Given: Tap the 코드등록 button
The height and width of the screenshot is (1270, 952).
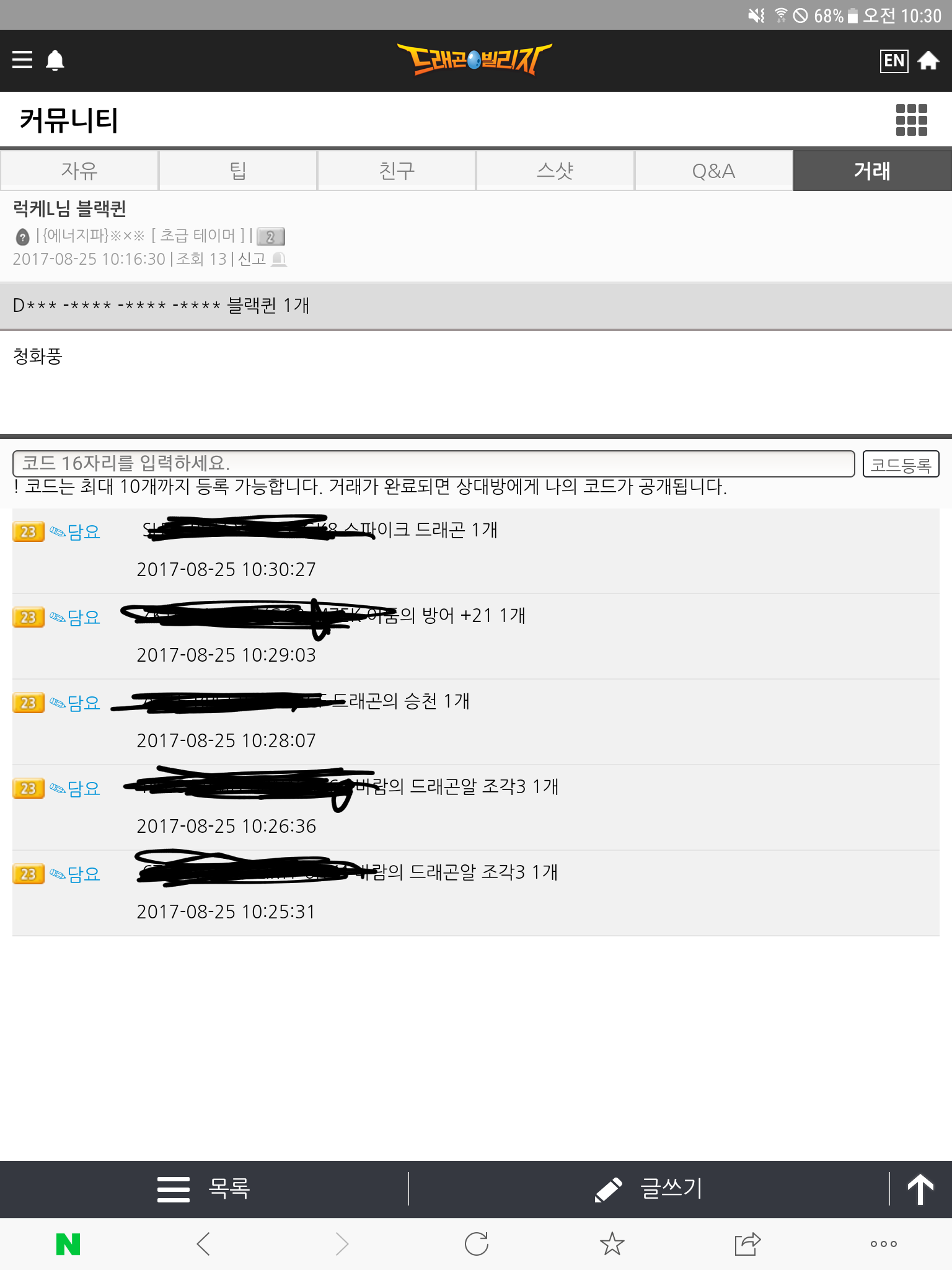Looking at the screenshot, I should click(x=901, y=464).
